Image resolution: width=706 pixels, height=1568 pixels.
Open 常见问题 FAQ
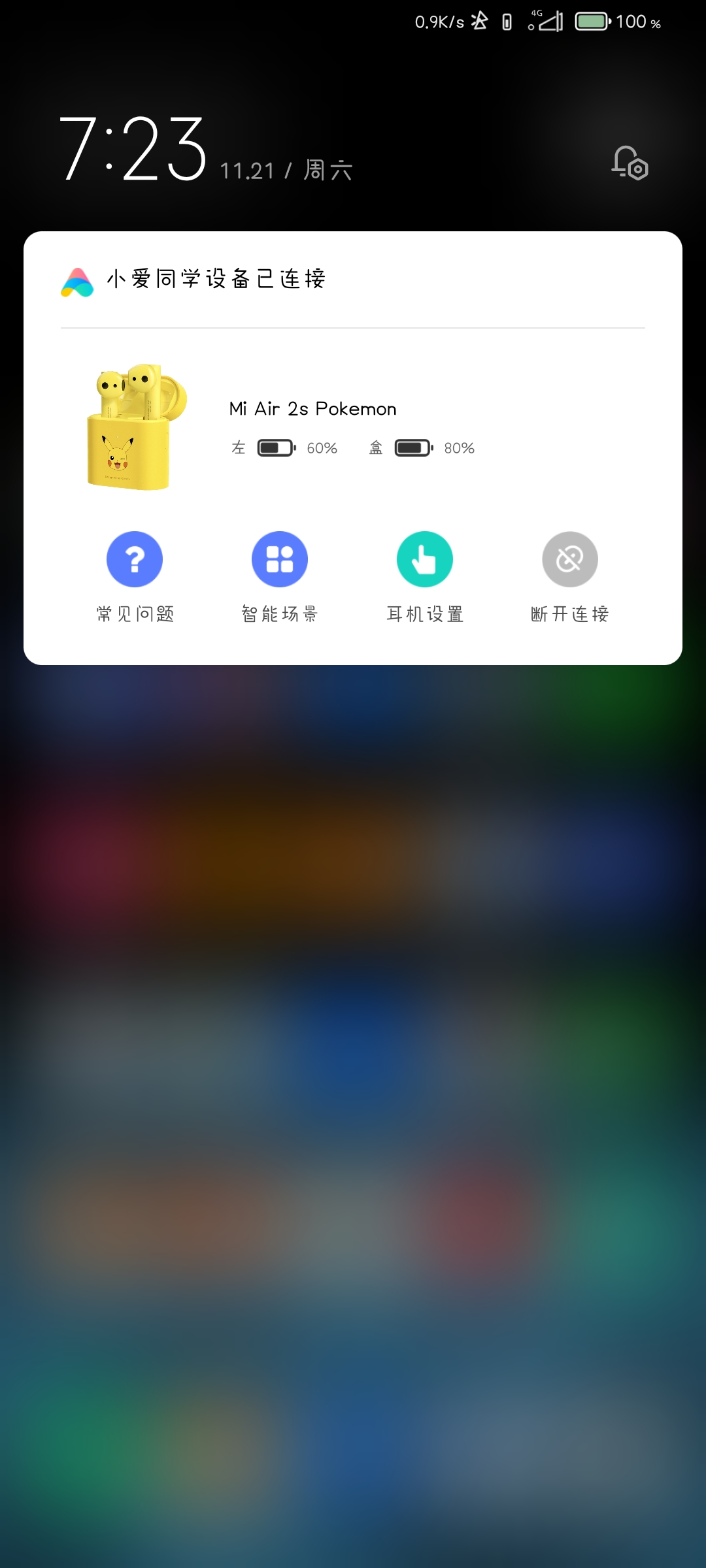pos(135,577)
